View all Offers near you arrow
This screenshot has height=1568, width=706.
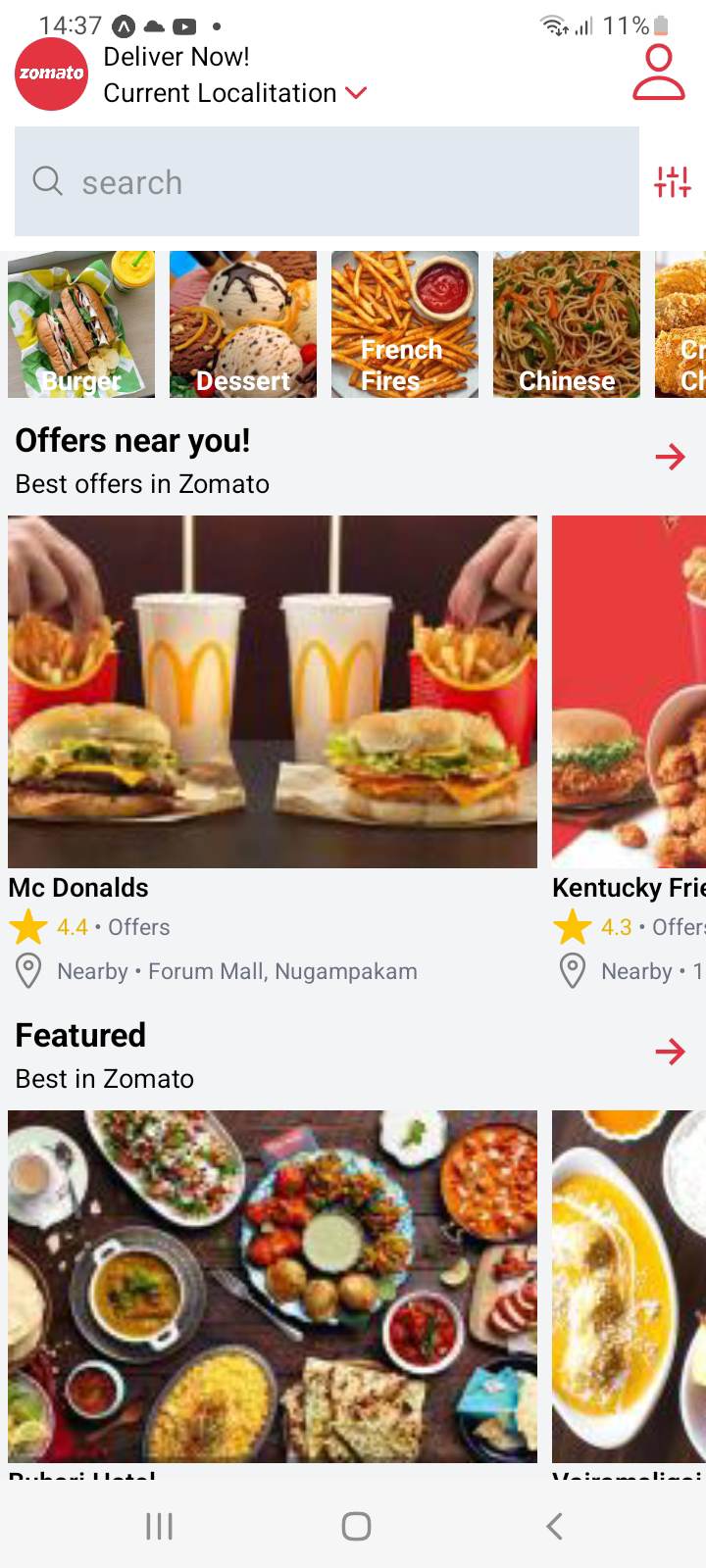tap(671, 457)
